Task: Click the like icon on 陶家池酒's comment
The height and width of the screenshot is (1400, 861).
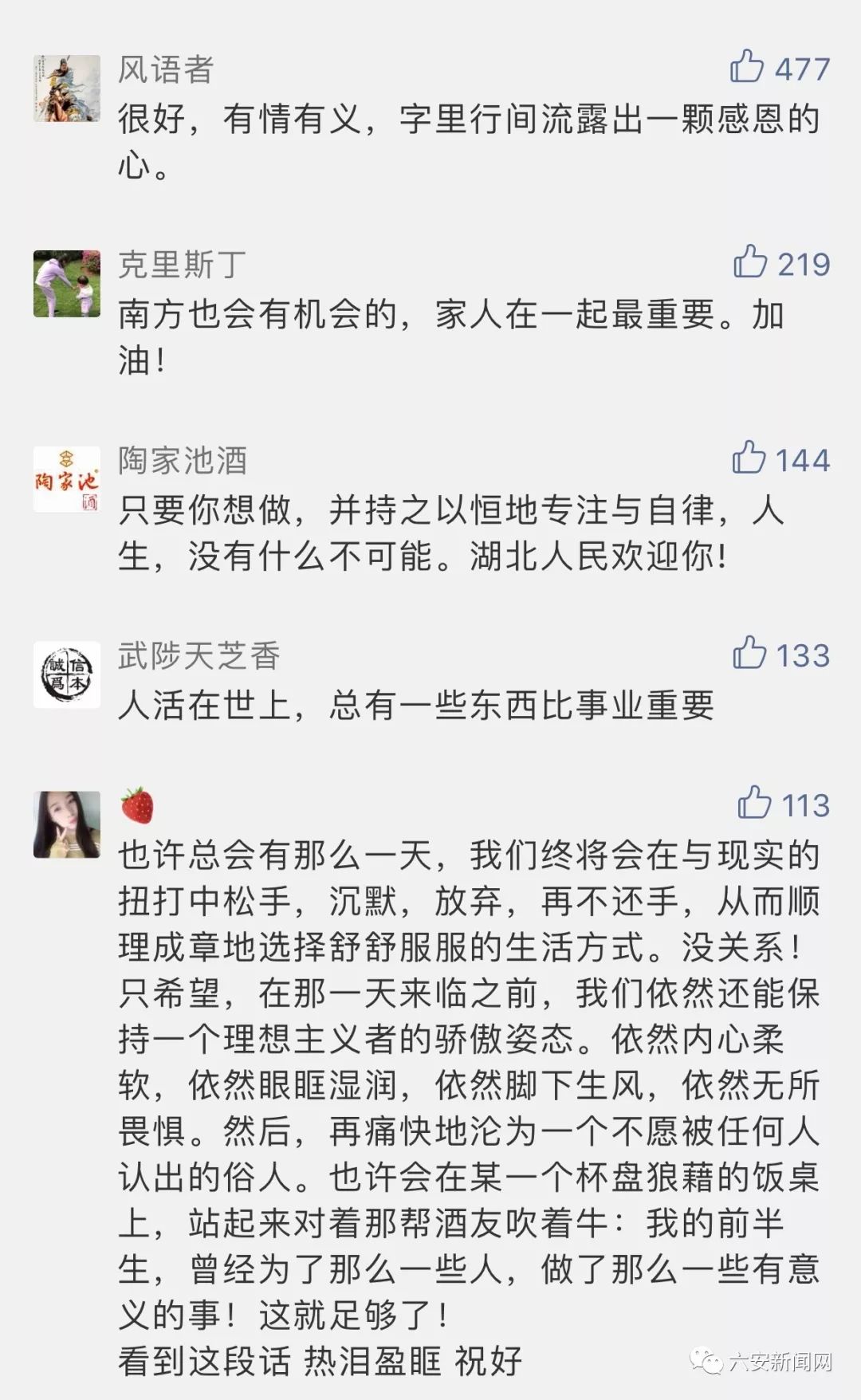Action: pos(749,457)
